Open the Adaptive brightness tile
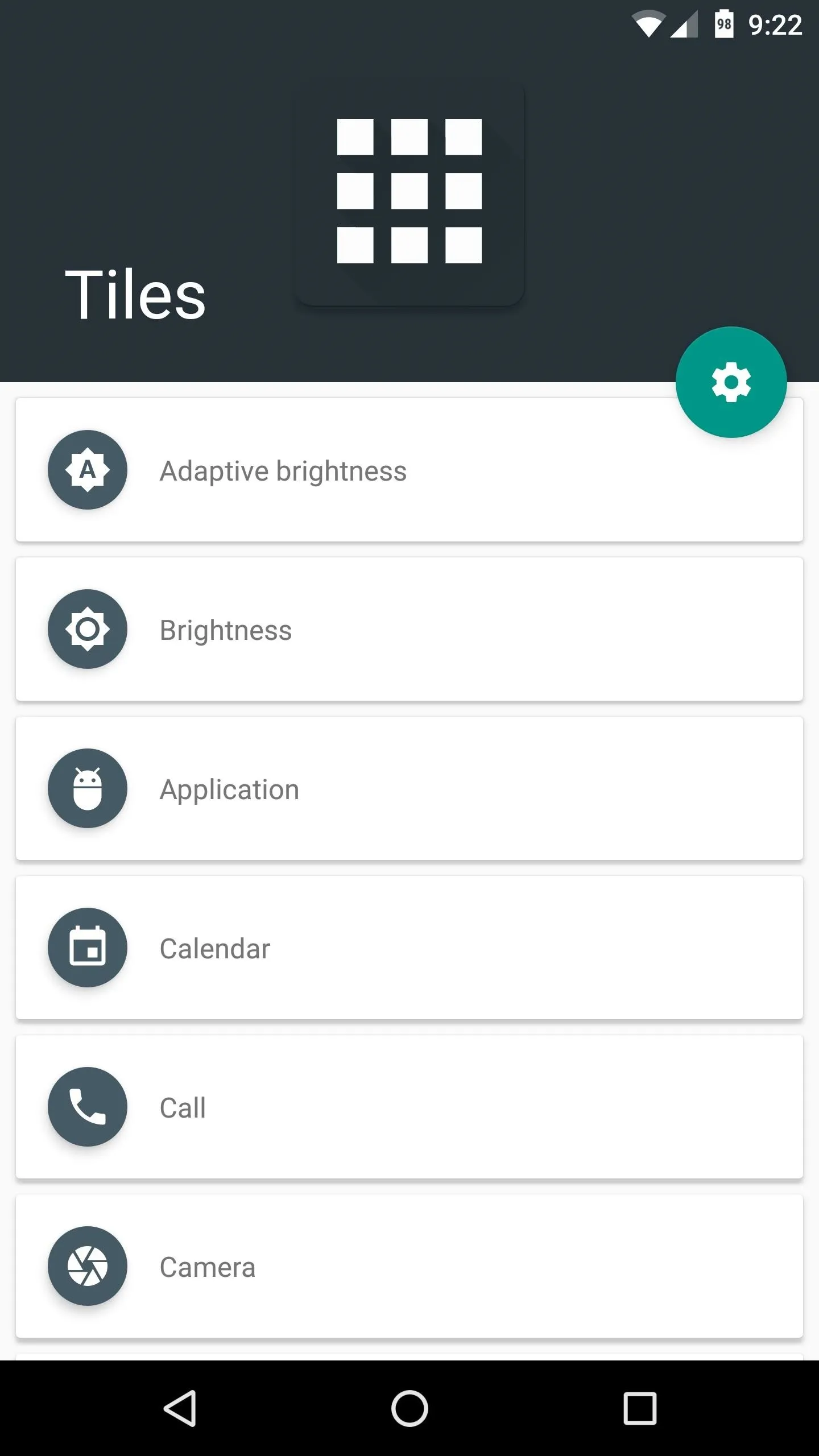This screenshot has height=1456, width=819. 409,470
